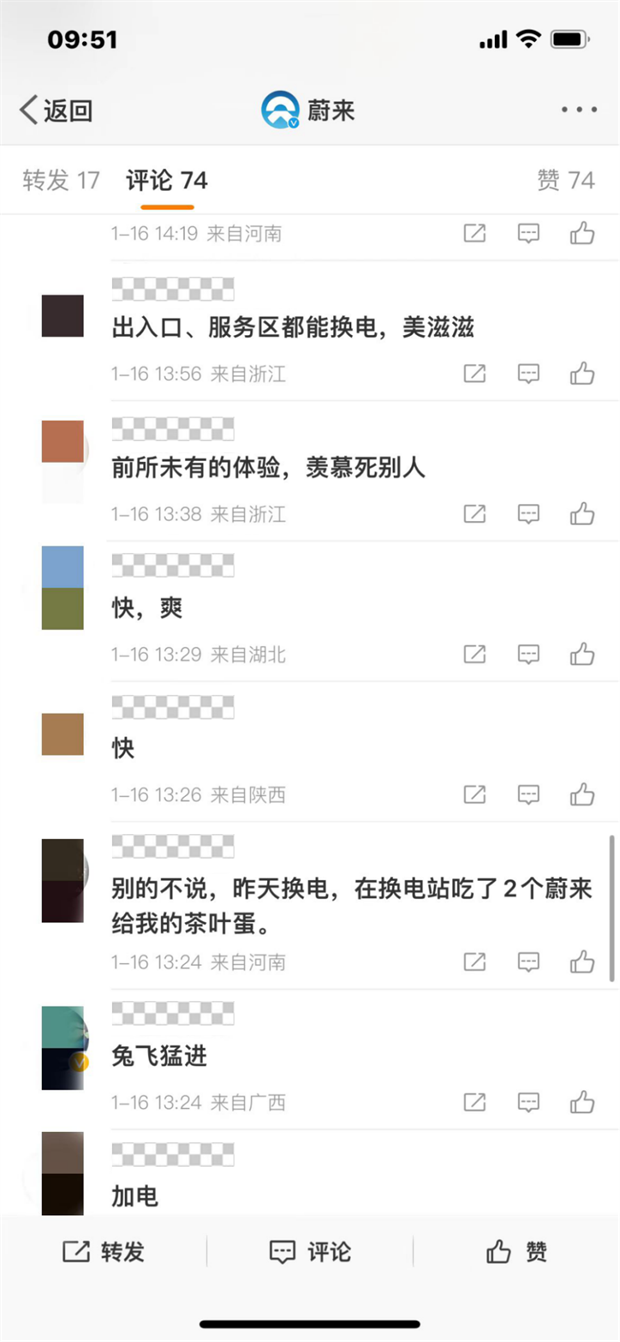
Task: Like the comment 出入口、服务区都能换电
Action: (582, 374)
